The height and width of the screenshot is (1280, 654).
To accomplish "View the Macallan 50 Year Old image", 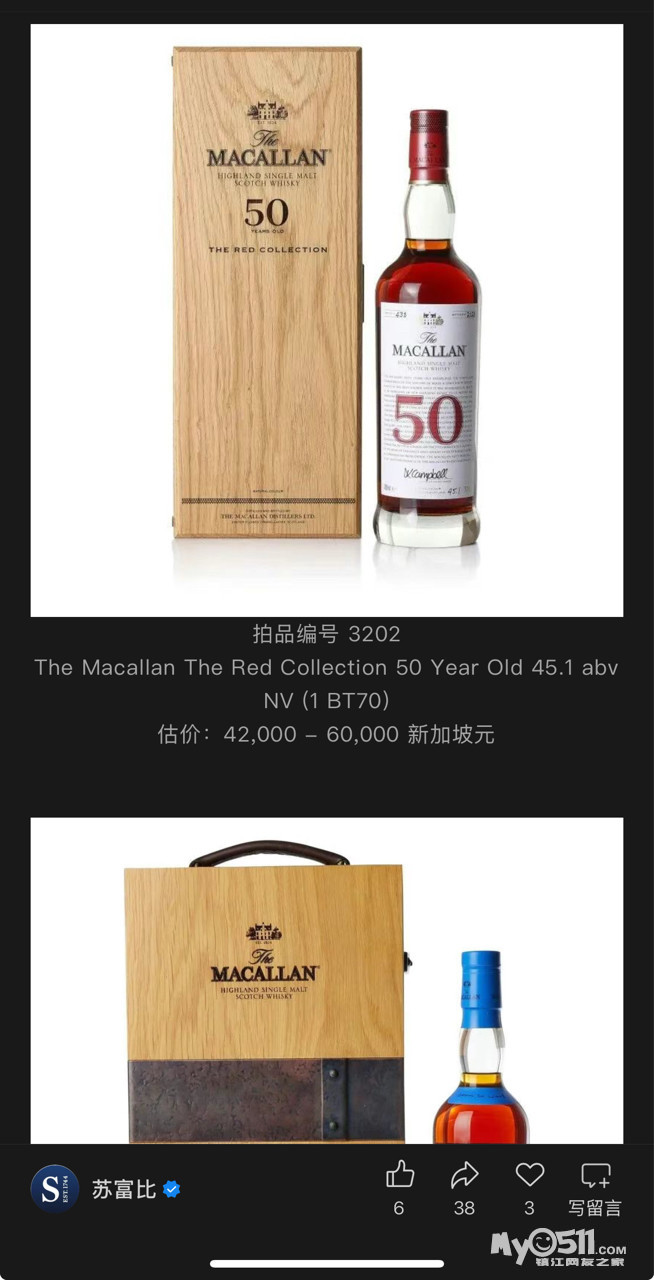I will click(327, 320).
